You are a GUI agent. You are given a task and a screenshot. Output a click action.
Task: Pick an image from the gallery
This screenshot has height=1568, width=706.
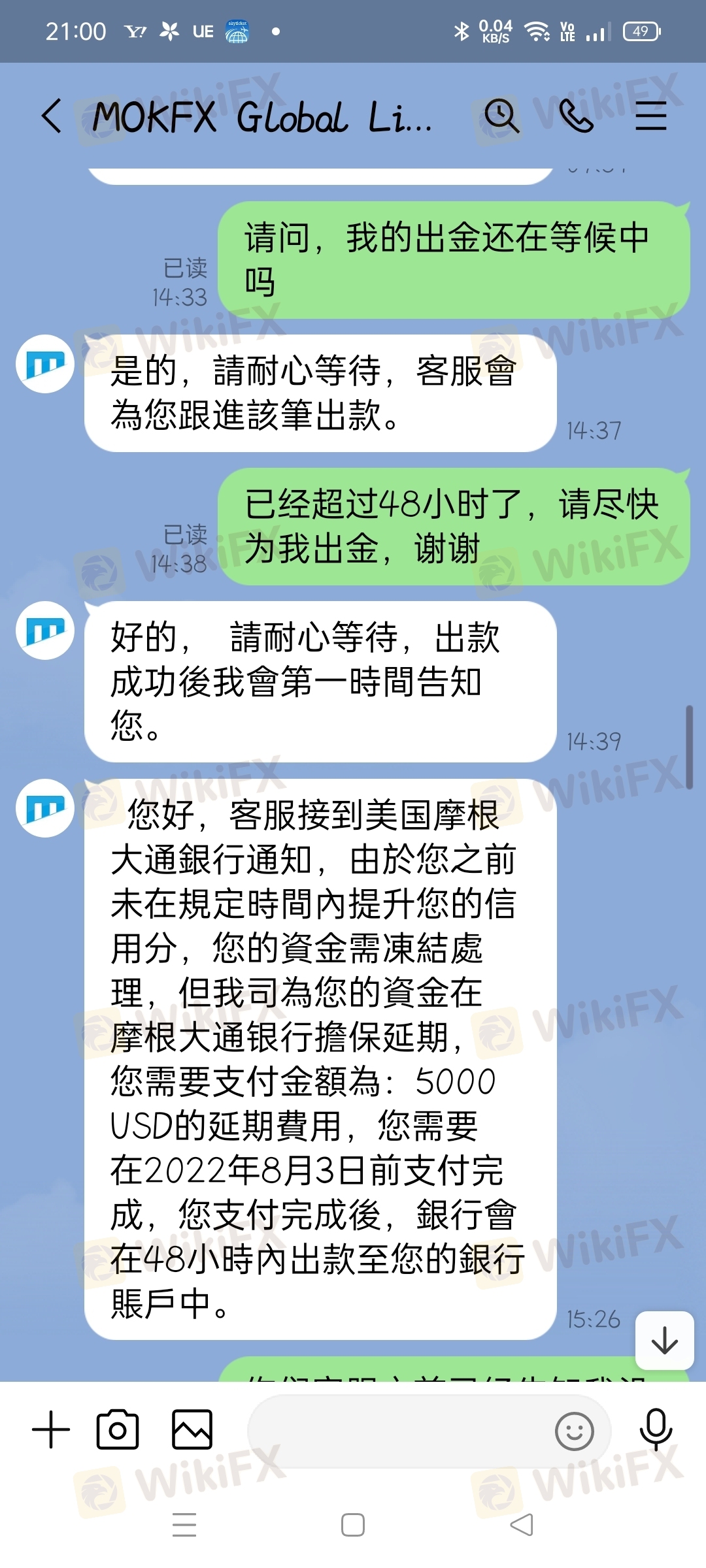(192, 1429)
